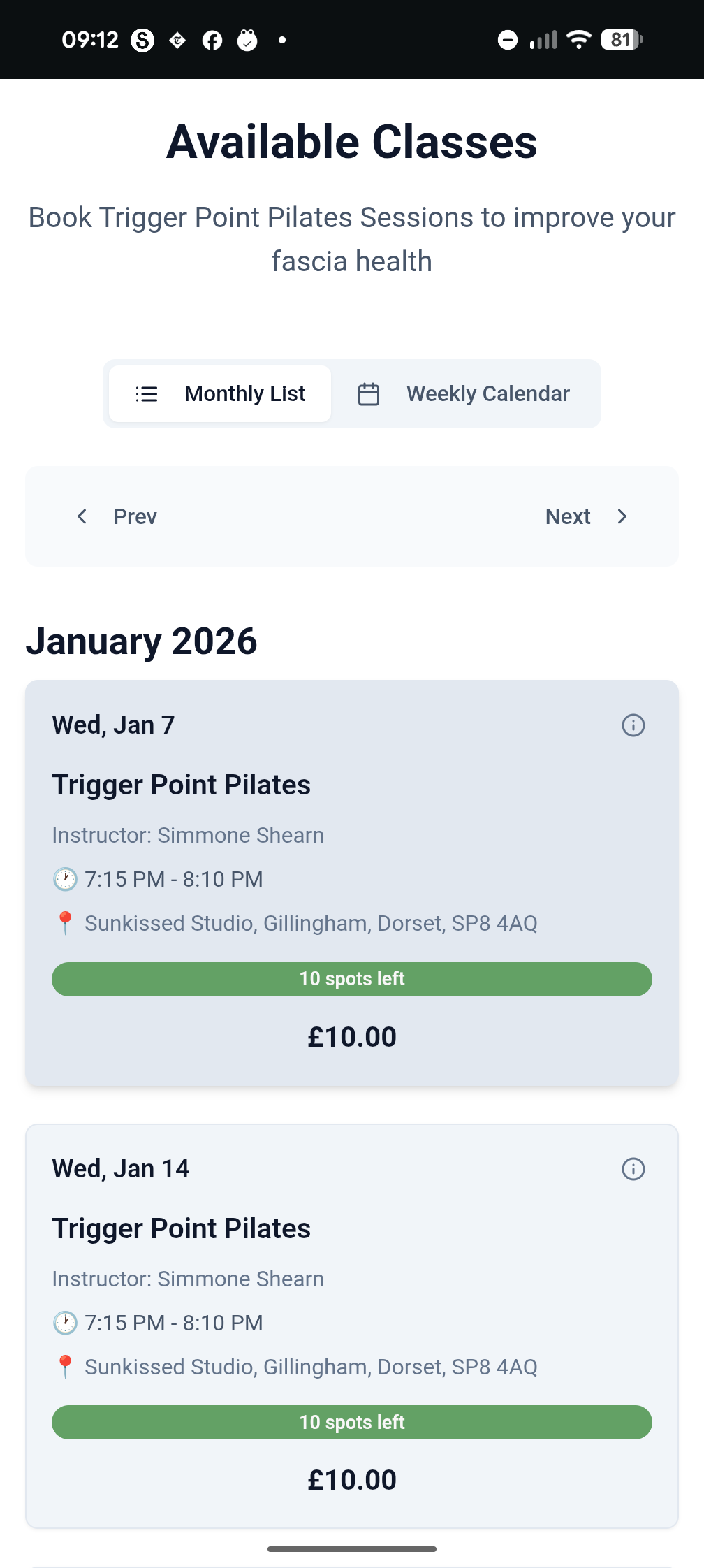This screenshot has width=704, height=1568.
Task: Tap the 10 spots left badge on Jan 14
Action: pyautogui.click(x=351, y=1422)
